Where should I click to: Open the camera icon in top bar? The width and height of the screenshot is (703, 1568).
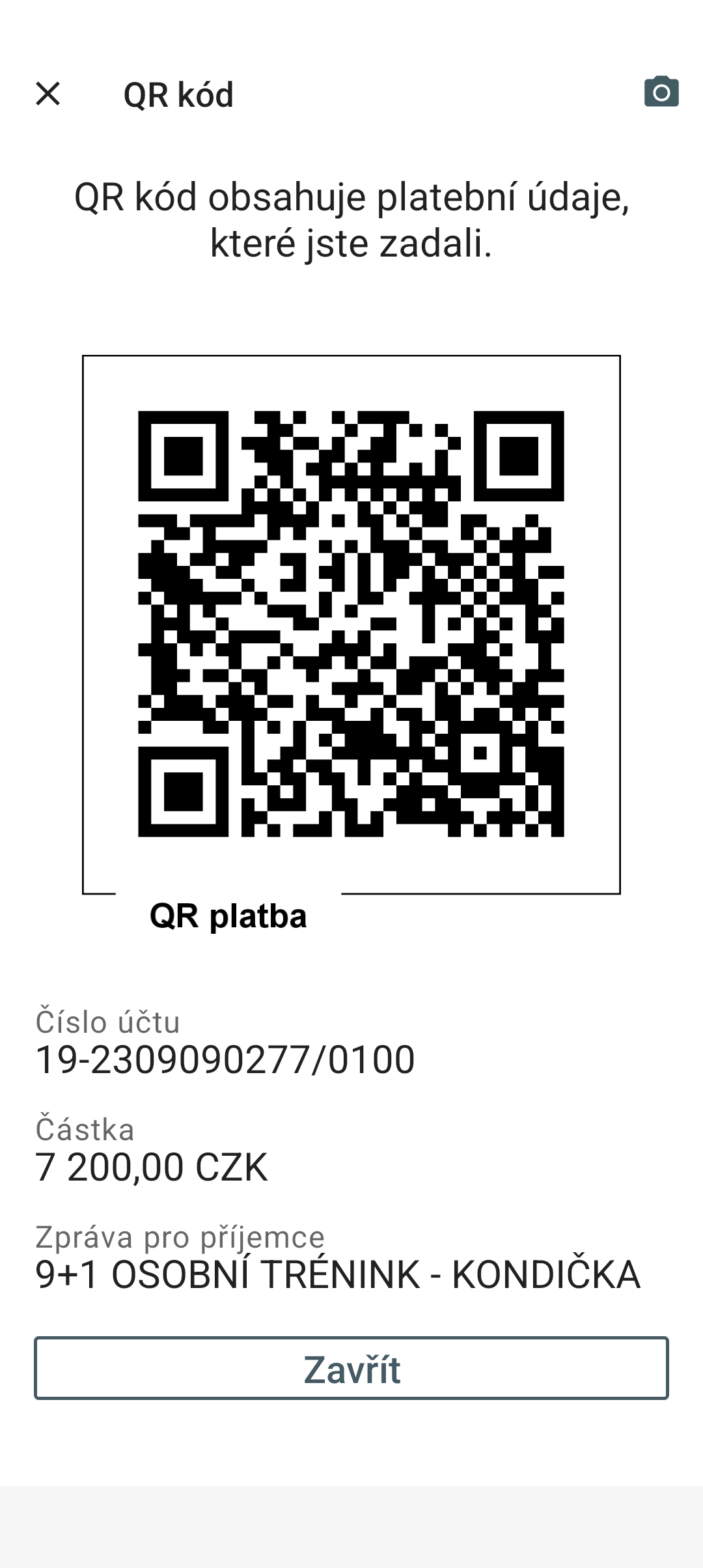pos(661,92)
